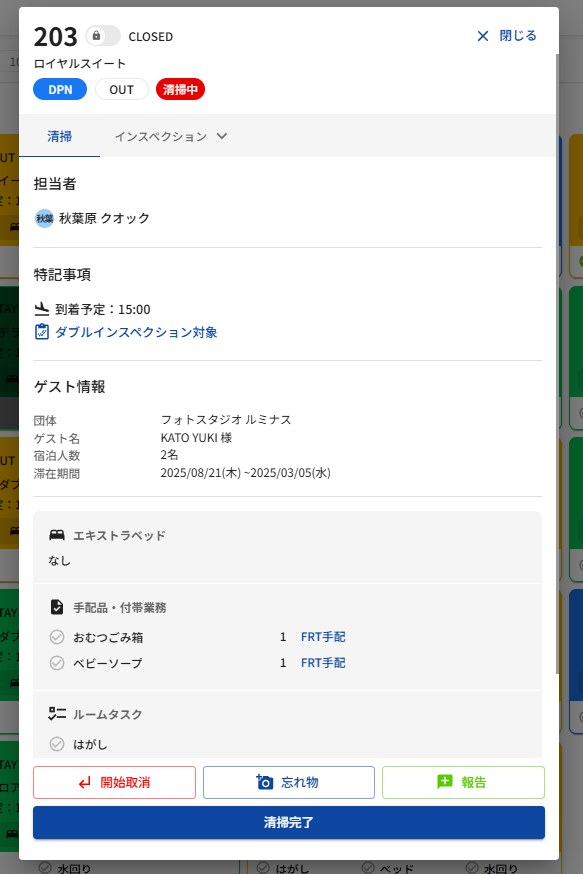The image size is (583, 874).
Task: Tap the 開始取消 button
Action: pyautogui.click(x=114, y=783)
